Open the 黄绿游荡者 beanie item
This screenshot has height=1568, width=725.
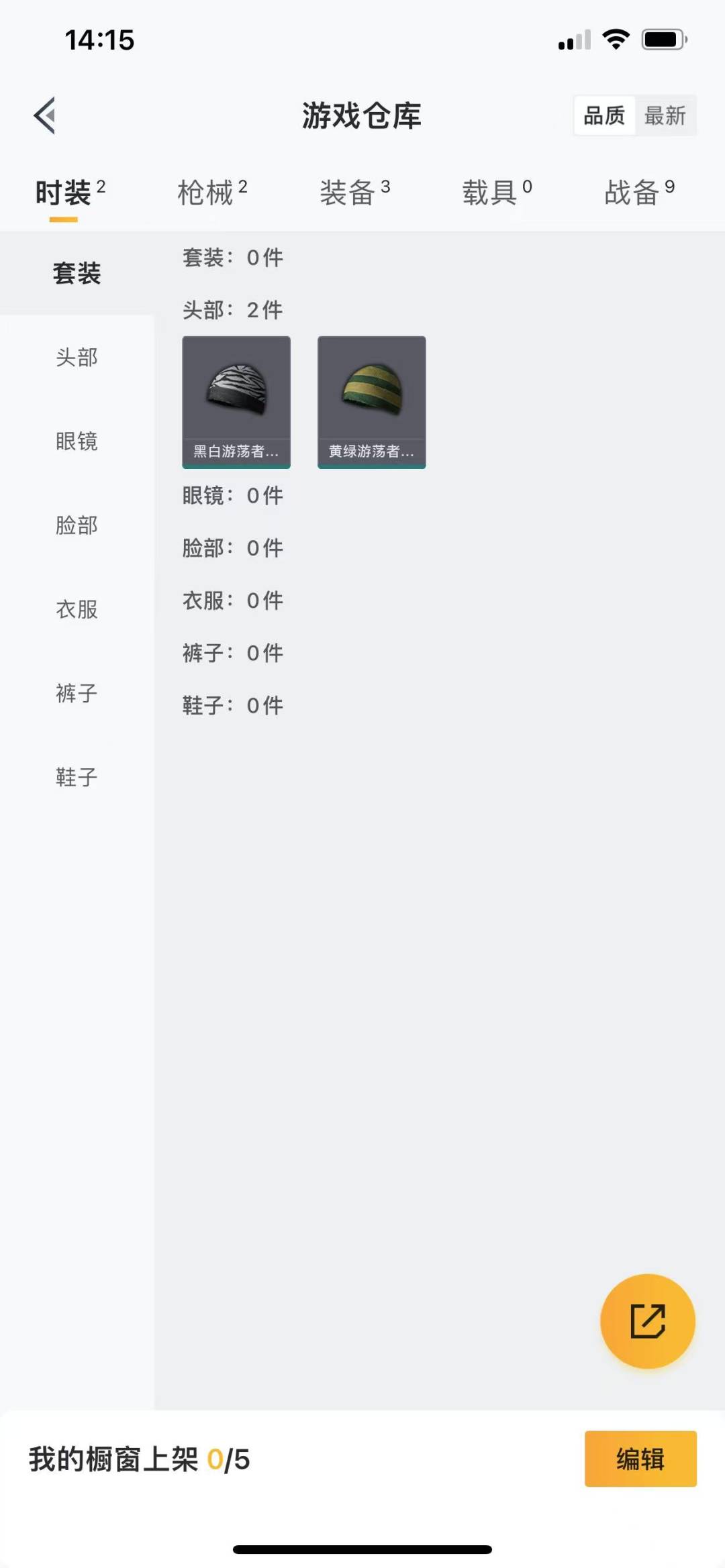point(371,401)
